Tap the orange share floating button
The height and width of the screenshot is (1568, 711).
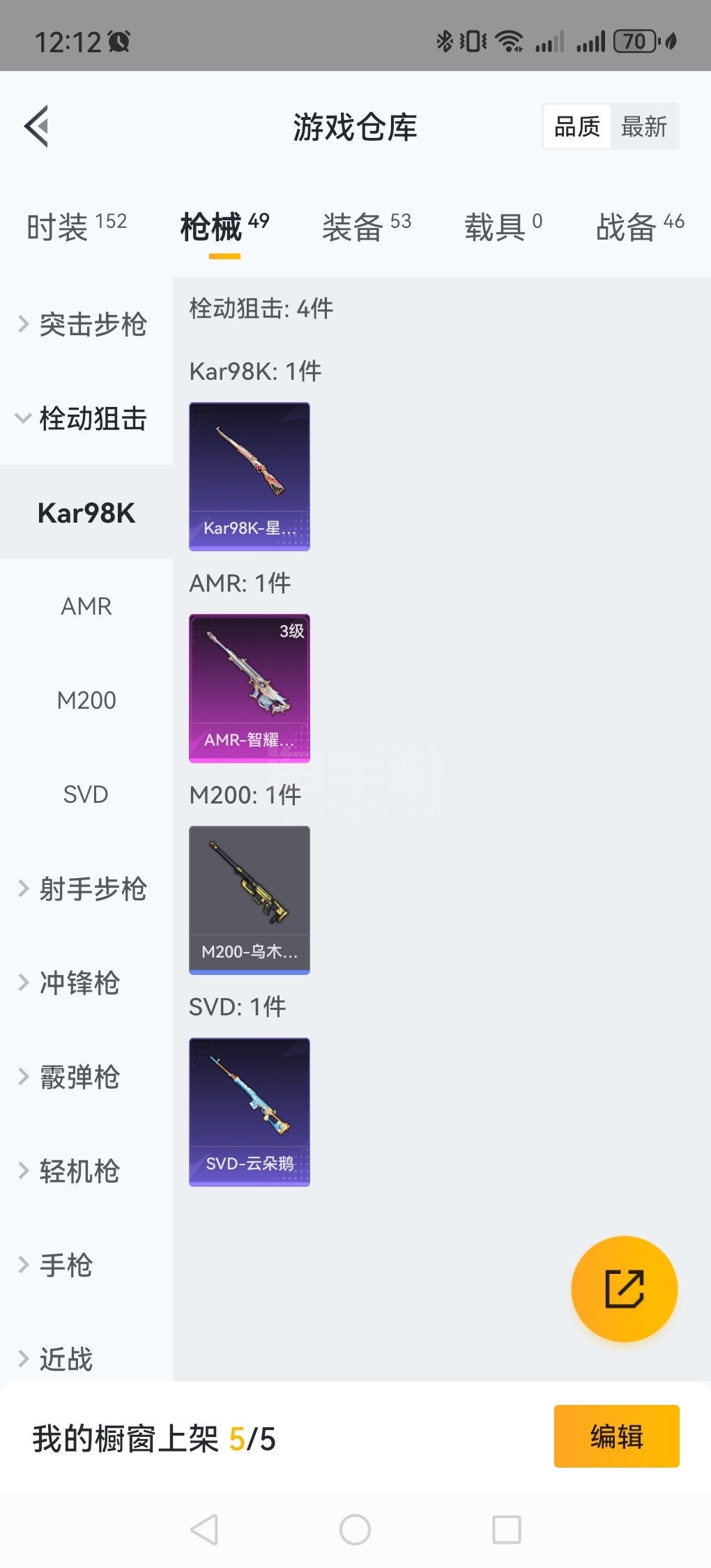[624, 1289]
